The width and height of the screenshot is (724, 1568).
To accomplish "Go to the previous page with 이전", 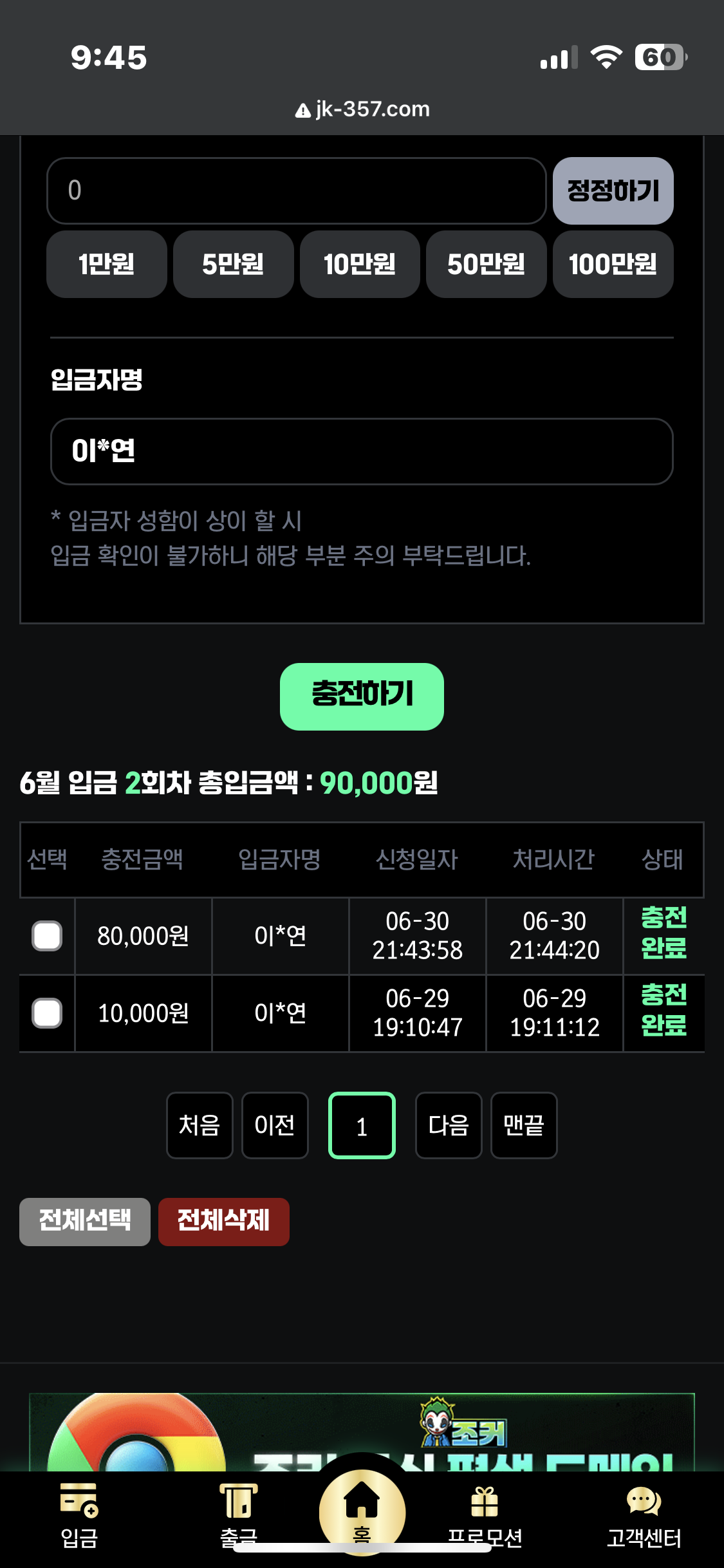I will click(275, 1125).
